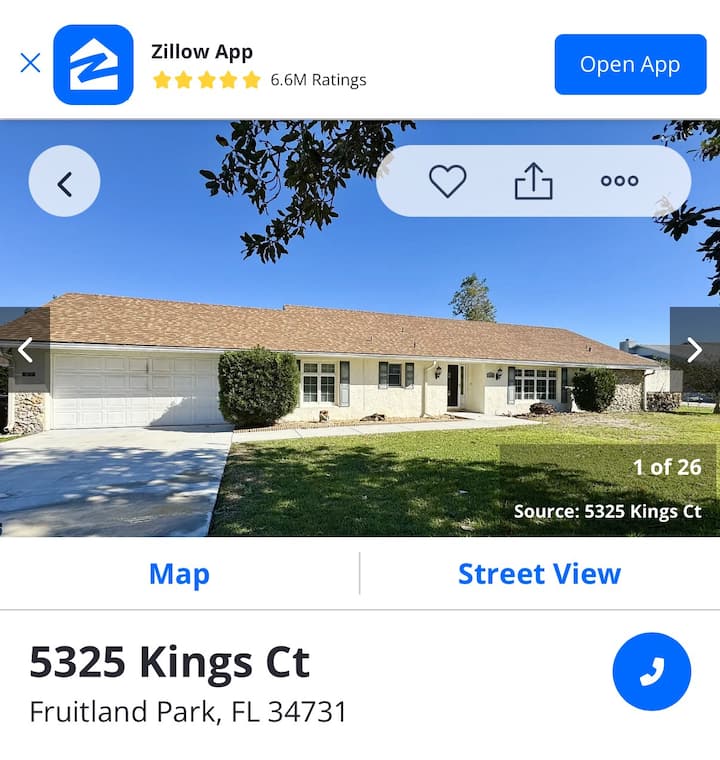720x760 pixels.
Task: Go back with the back arrow
Action: (64, 182)
